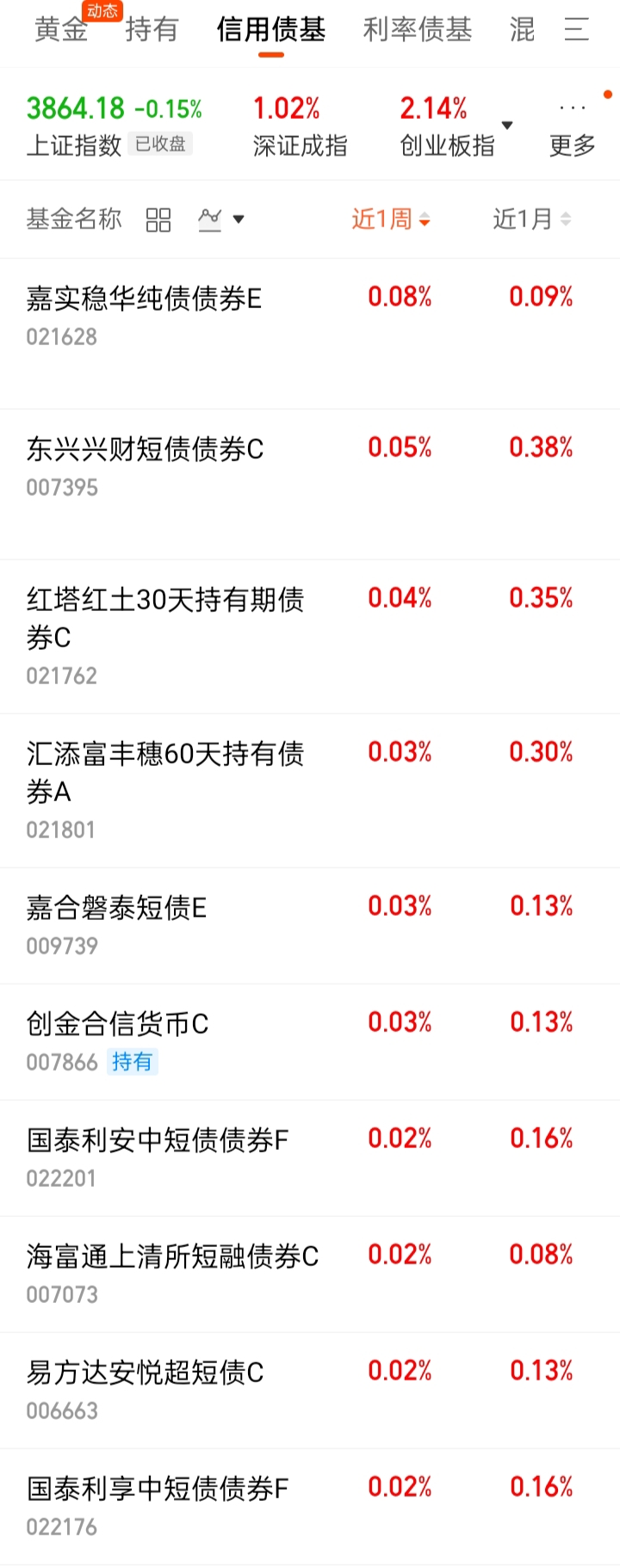Open the chart display dropdown
The image size is (620, 1568).
[220, 219]
